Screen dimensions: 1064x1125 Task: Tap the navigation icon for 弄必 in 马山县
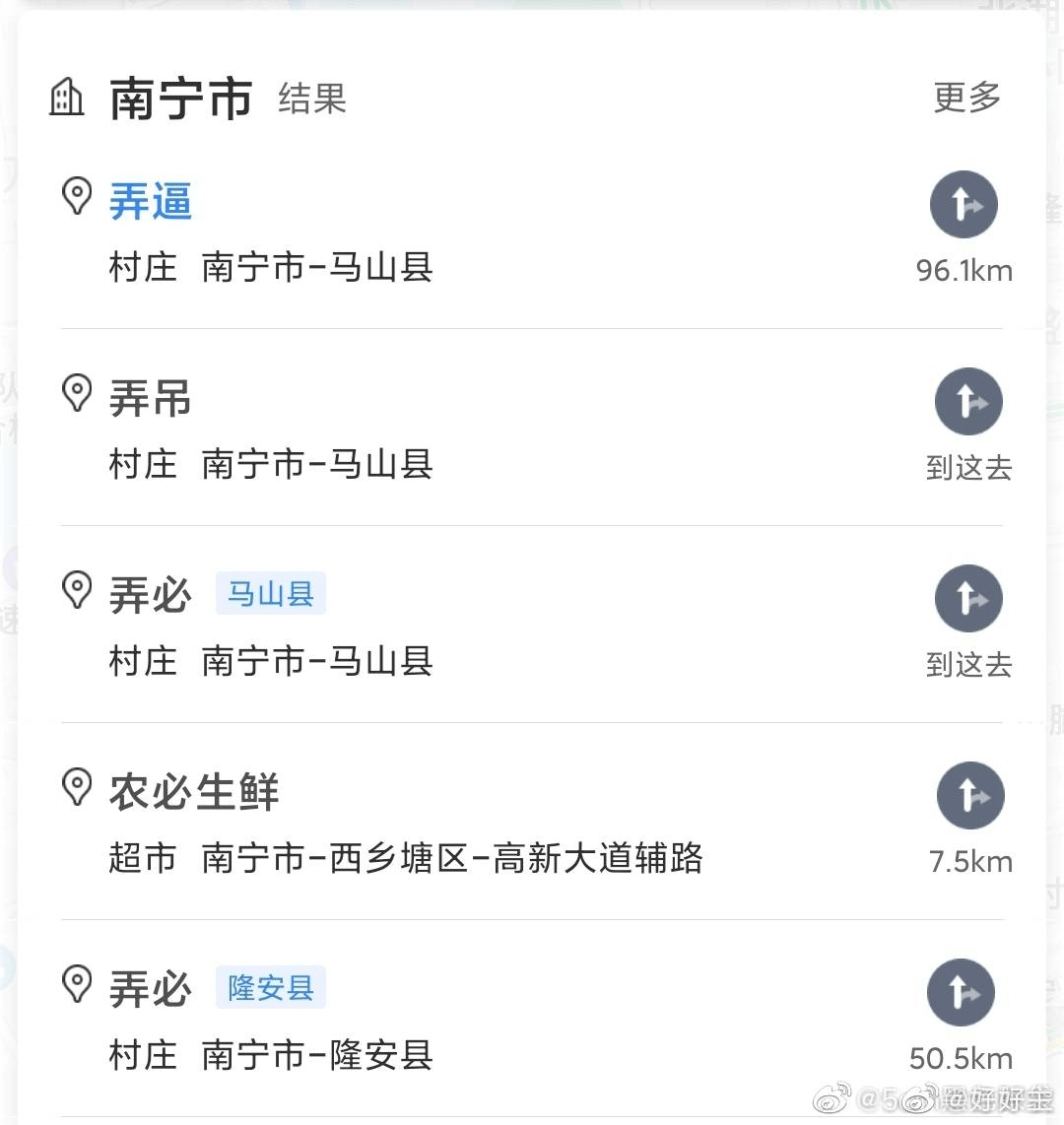click(968, 598)
